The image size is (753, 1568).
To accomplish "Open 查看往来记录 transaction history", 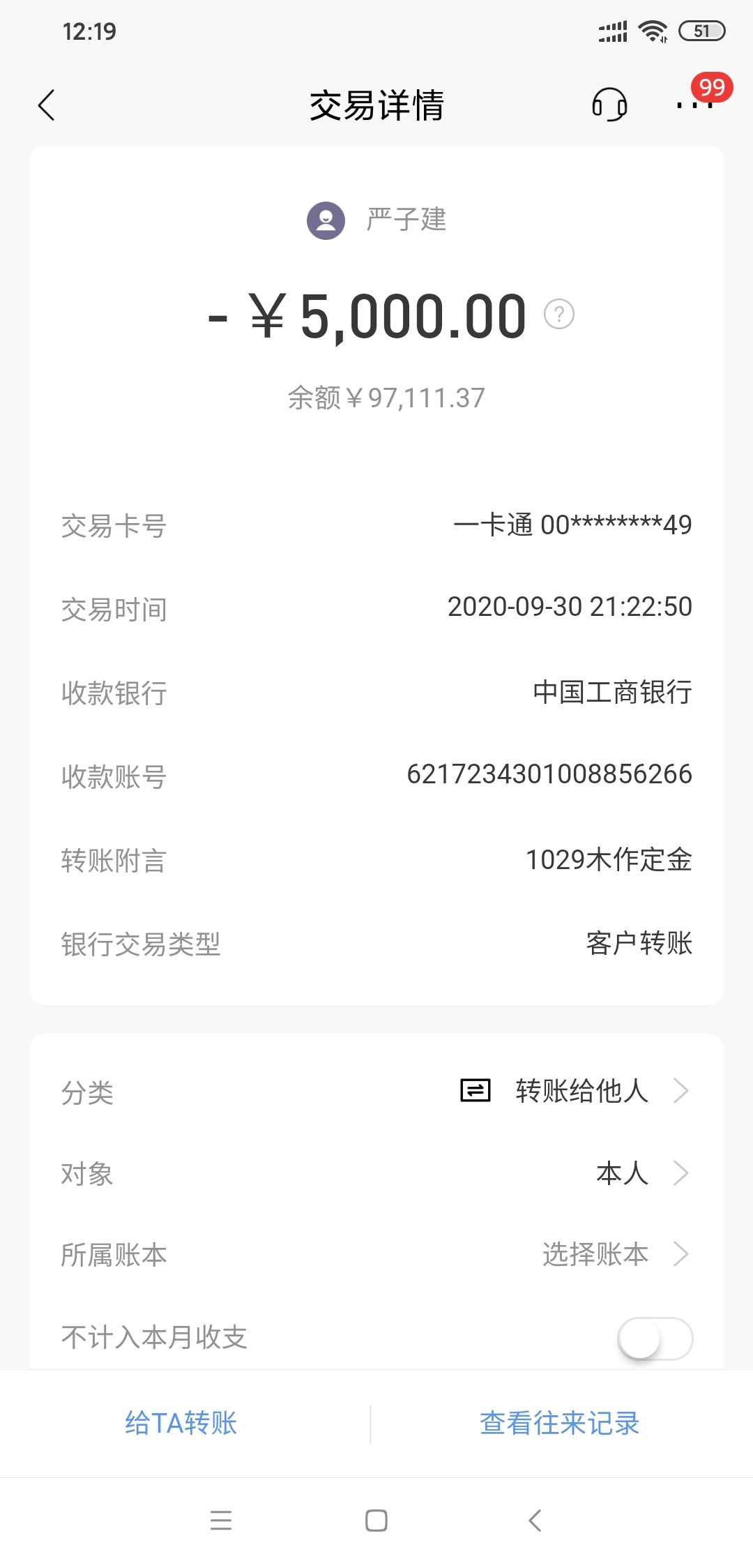I will coord(559,1423).
